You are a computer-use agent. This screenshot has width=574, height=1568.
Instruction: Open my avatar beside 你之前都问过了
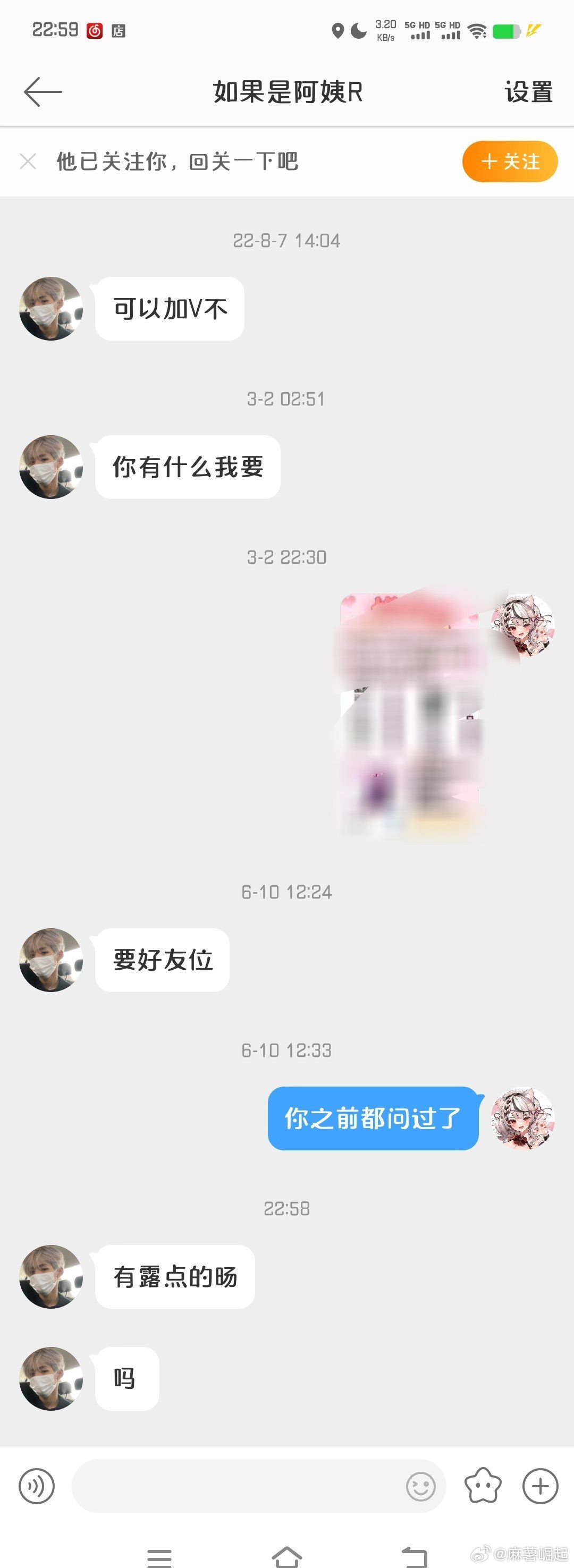click(x=522, y=1118)
